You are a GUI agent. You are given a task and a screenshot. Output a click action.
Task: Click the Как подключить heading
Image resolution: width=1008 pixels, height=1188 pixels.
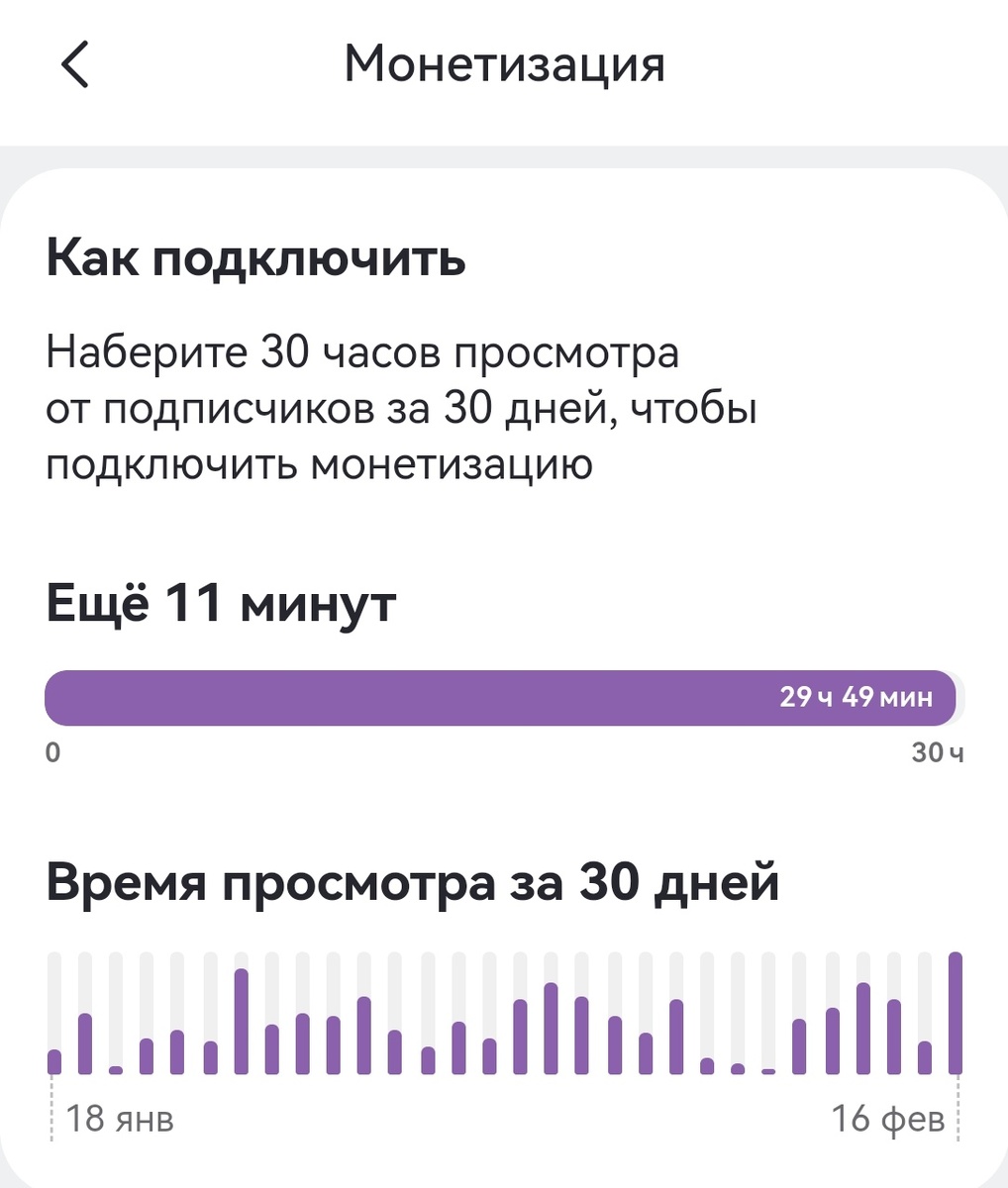257,259
